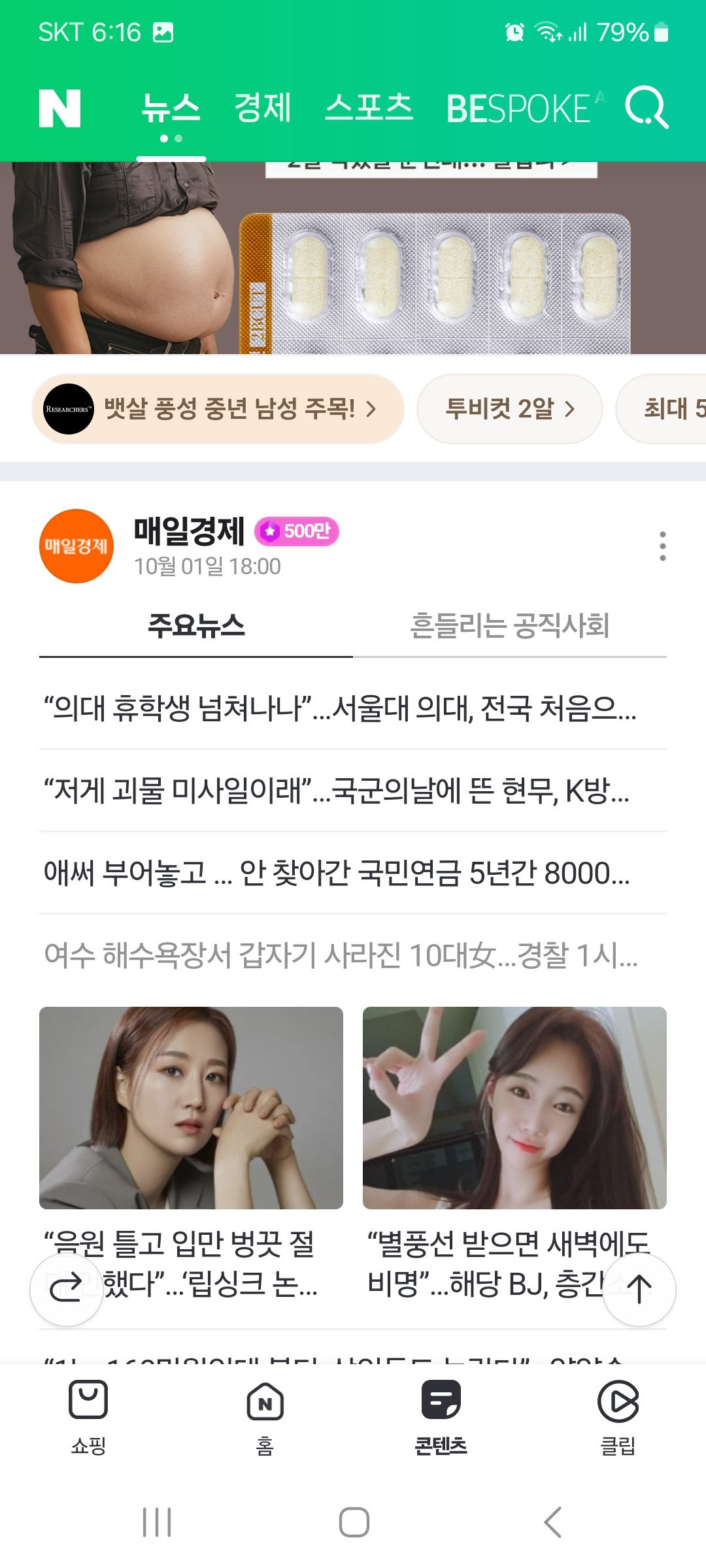Viewport: 706px width, 1568px height.
Task: Open the BESPOKE top tab
Action: pyautogui.click(x=520, y=108)
